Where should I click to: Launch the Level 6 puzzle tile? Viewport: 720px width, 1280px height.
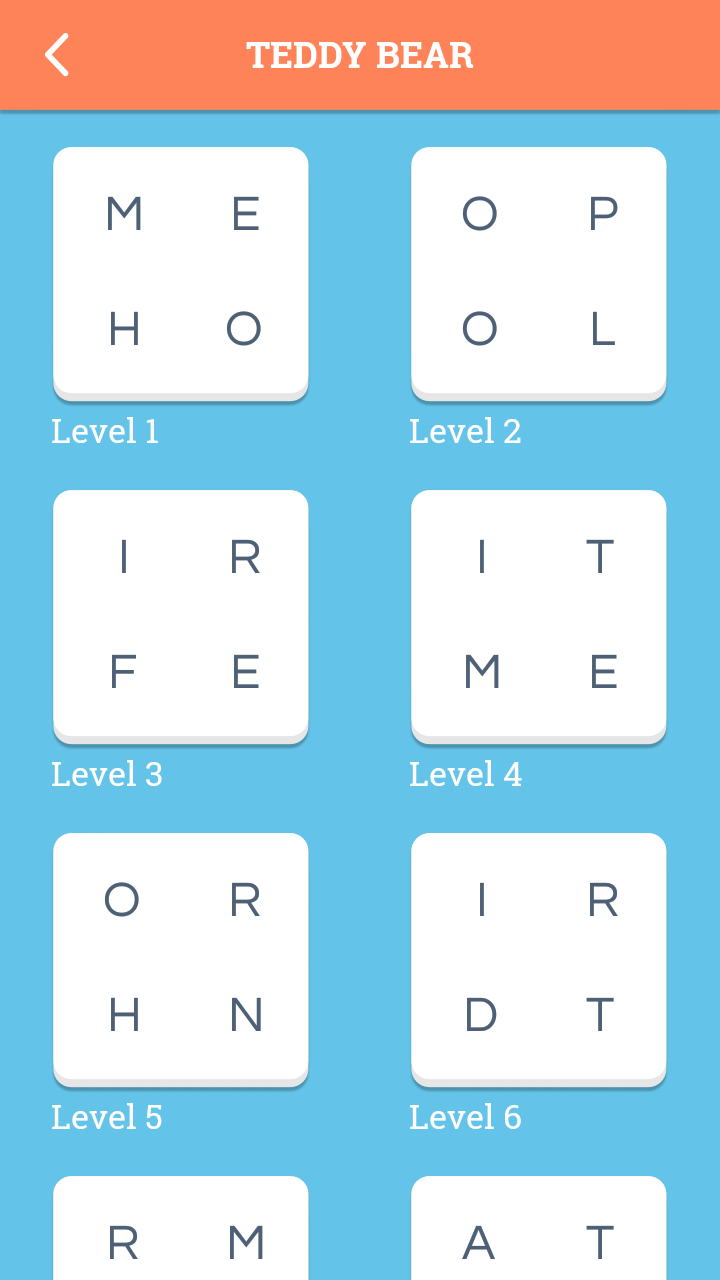click(539, 960)
